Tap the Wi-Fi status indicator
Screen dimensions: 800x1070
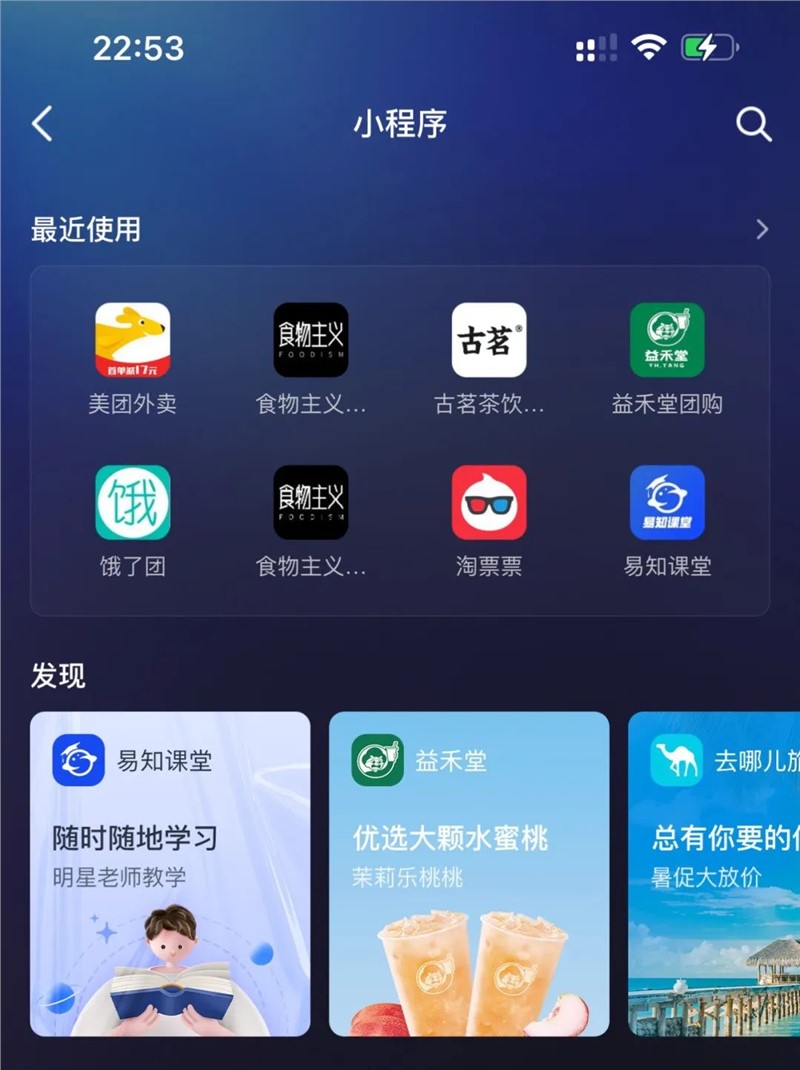[649, 45]
